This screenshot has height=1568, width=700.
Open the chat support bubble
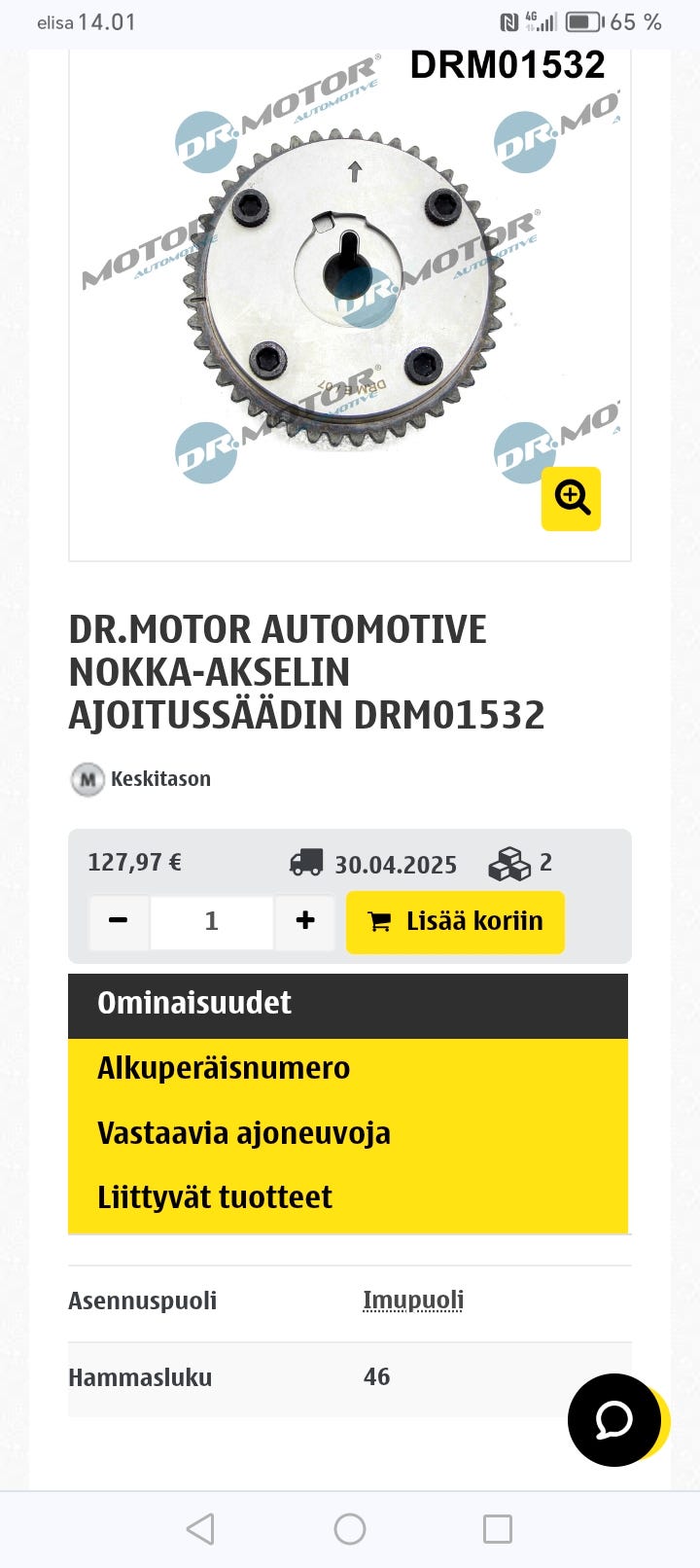click(614, 1420)
